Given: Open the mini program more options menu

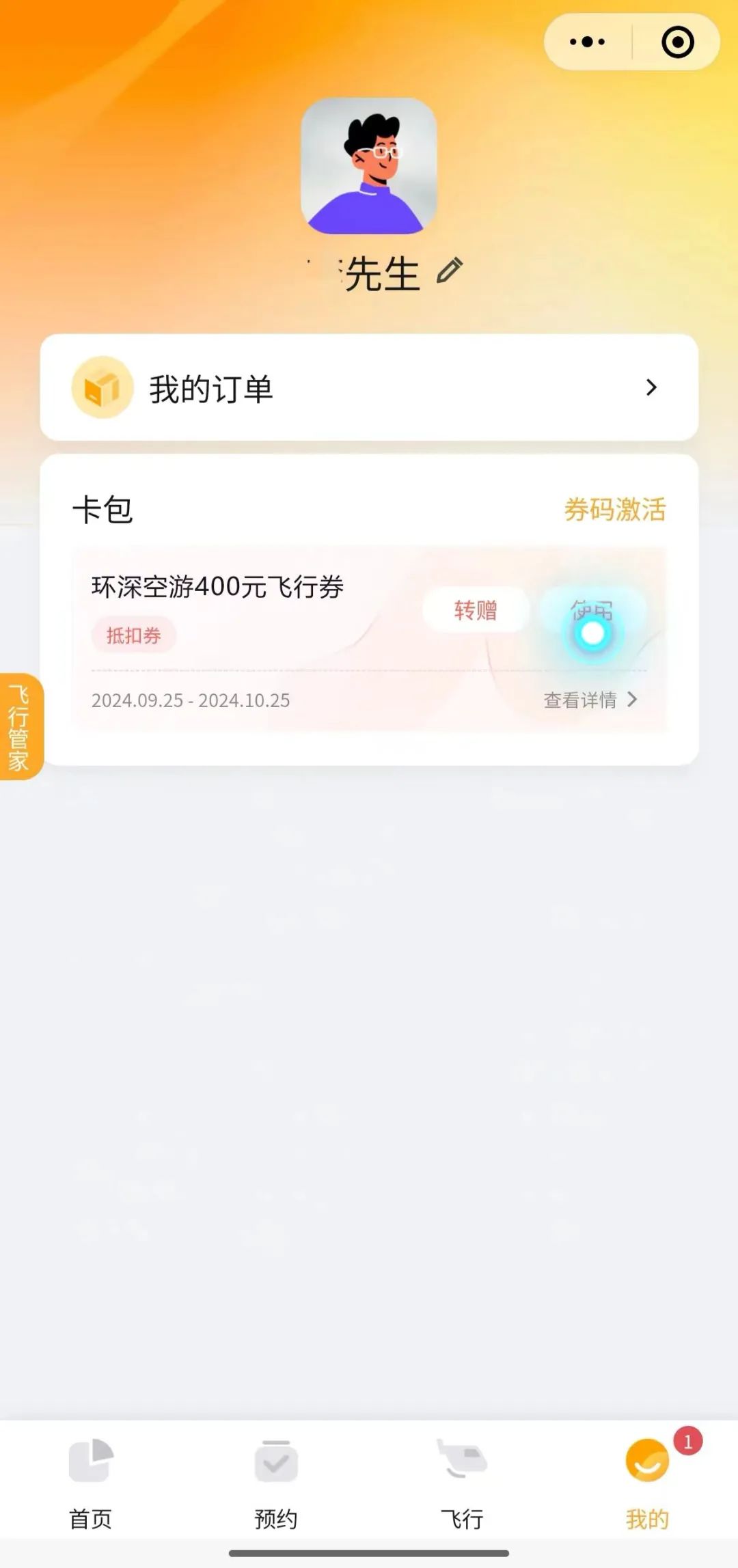Looking at the screenshot, I should tap(587, 42).
